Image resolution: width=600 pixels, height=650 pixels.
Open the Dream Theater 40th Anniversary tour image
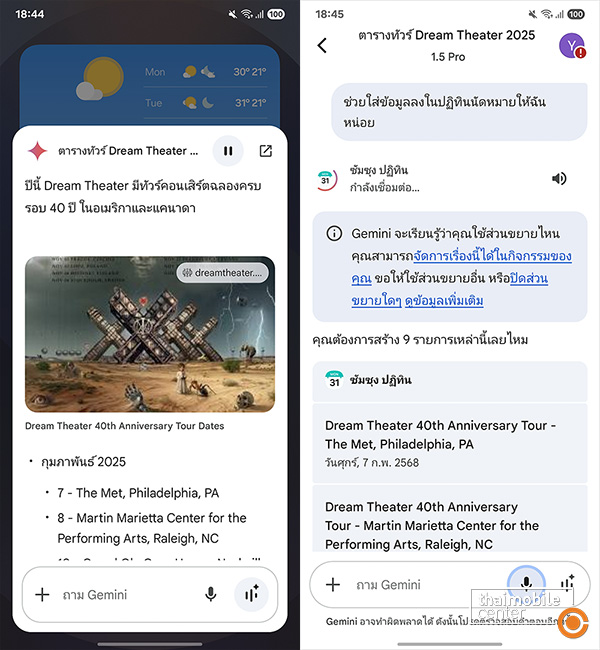[x=150, y=334]
